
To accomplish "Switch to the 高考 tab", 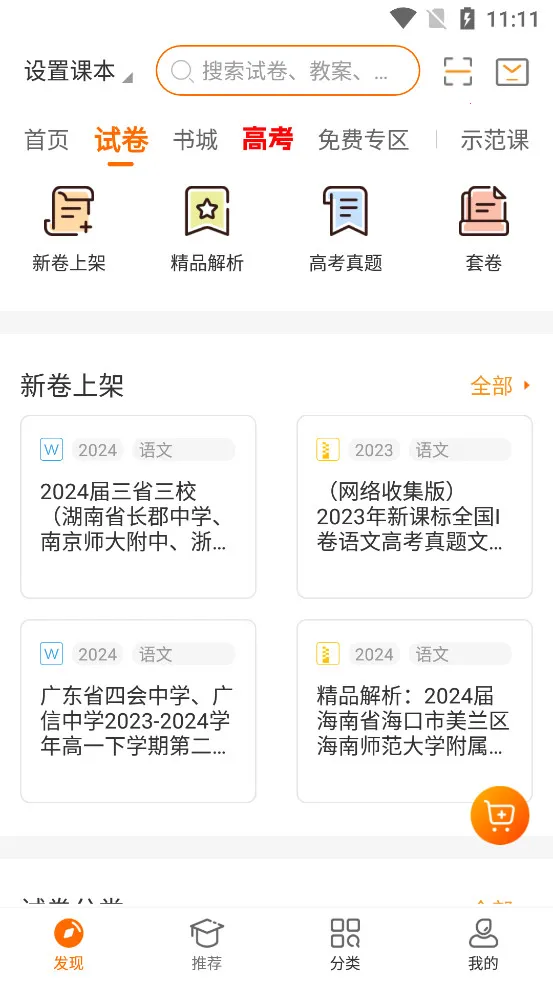I will click(x=268, y=139).
